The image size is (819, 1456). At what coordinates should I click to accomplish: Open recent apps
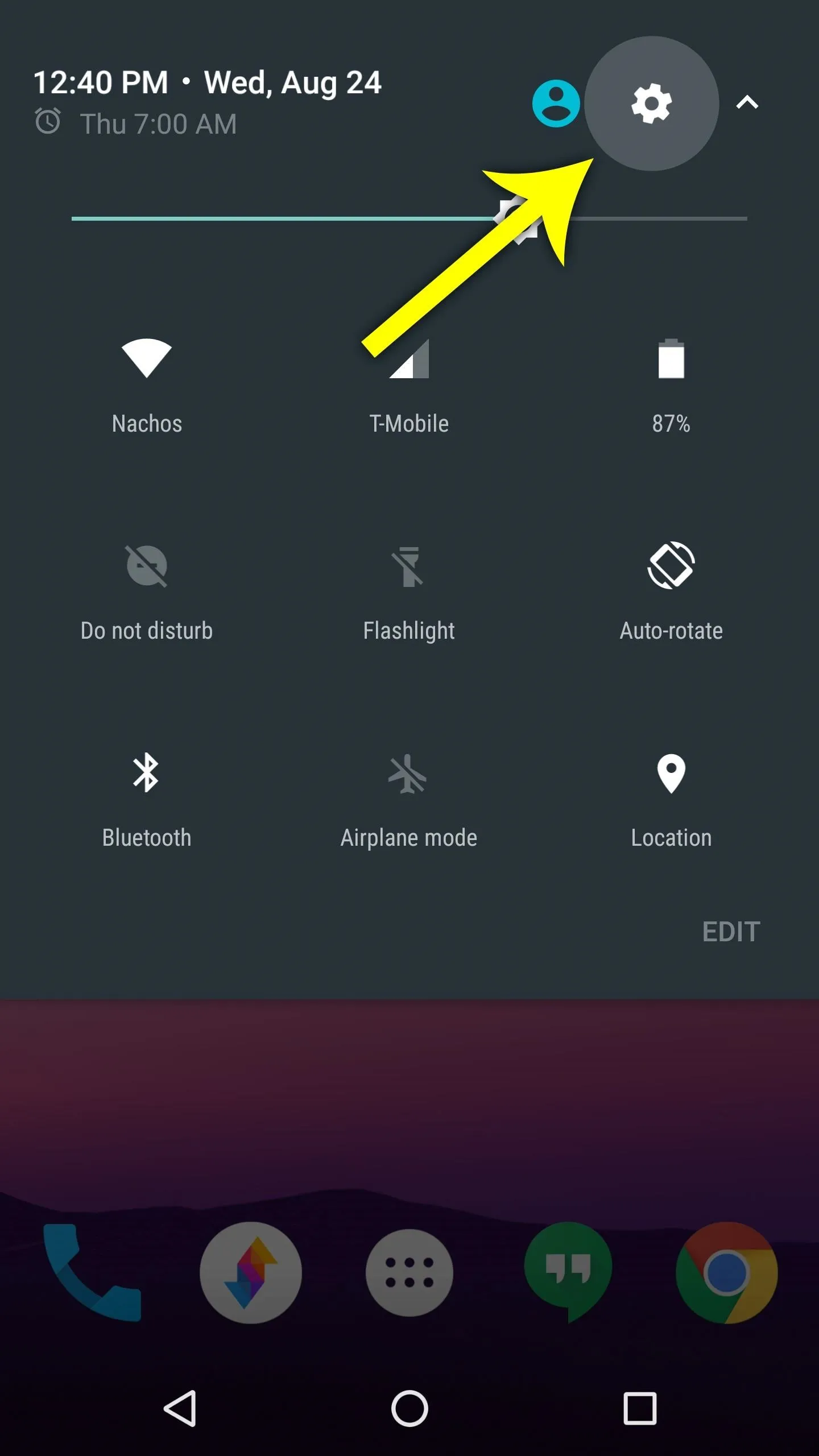click(x=640, y=1408)
